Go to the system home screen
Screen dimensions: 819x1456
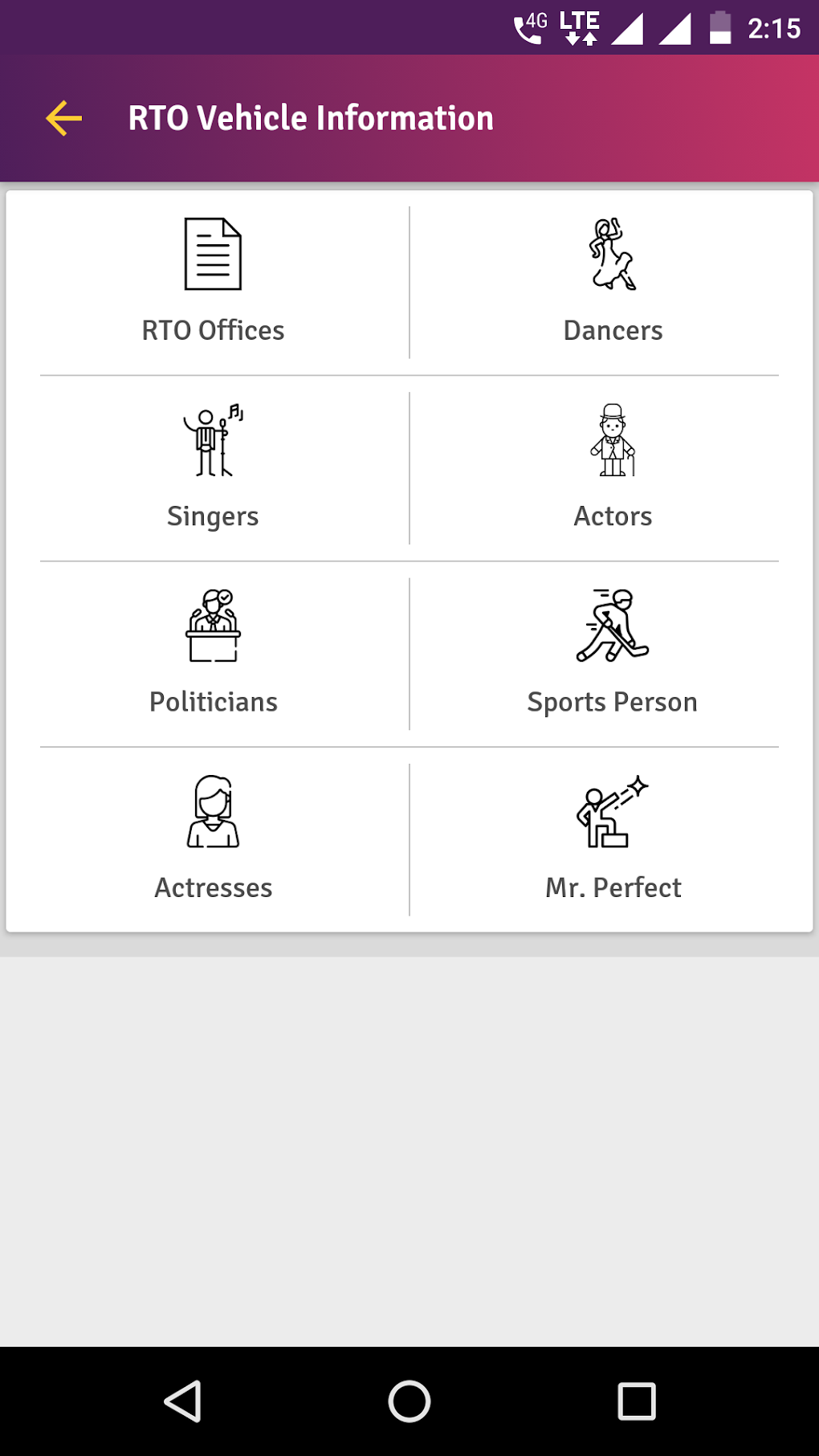click(x=409, y=1401)
